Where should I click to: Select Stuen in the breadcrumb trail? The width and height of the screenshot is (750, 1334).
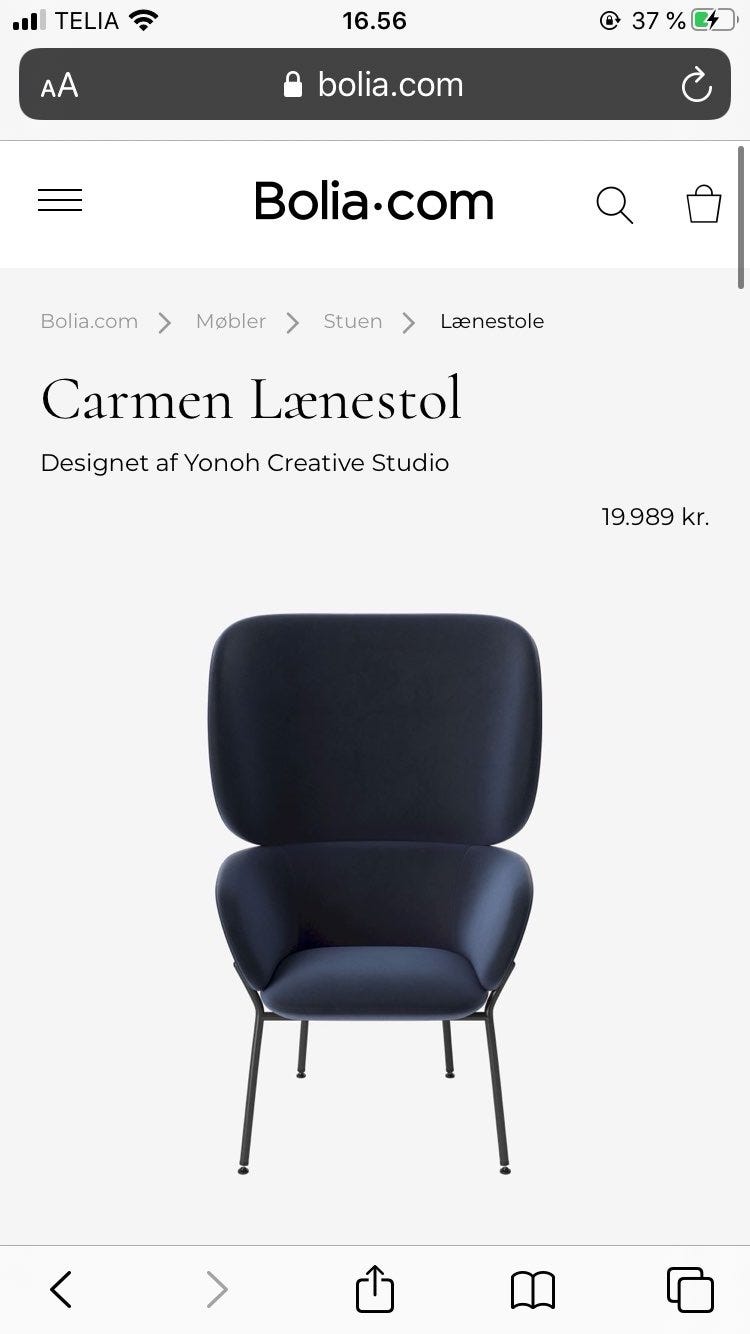coord(352,321)
